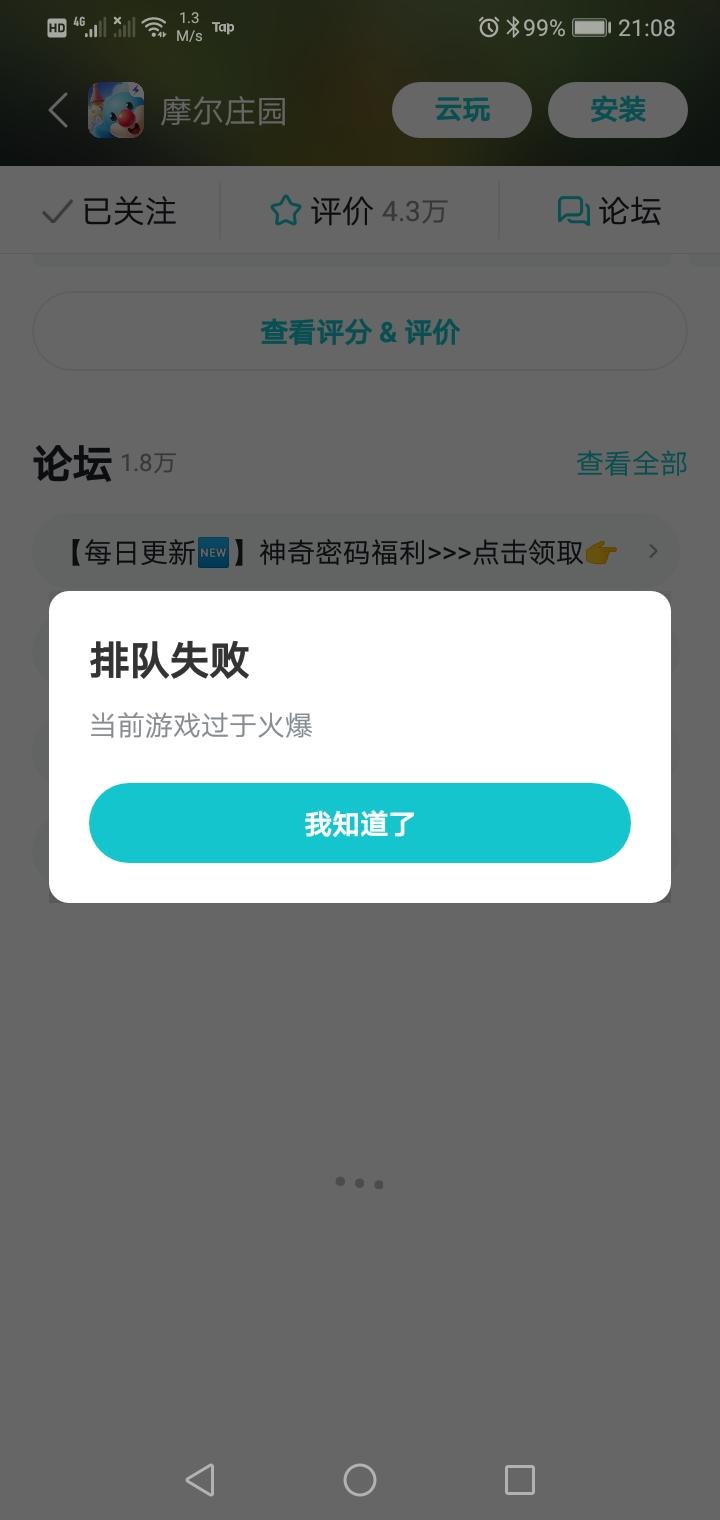Image resolution: width=720 pixels, height=1520 pixels.
Task: Toggle 已关注 to unfollow the game
Action: tap(110, 211)
